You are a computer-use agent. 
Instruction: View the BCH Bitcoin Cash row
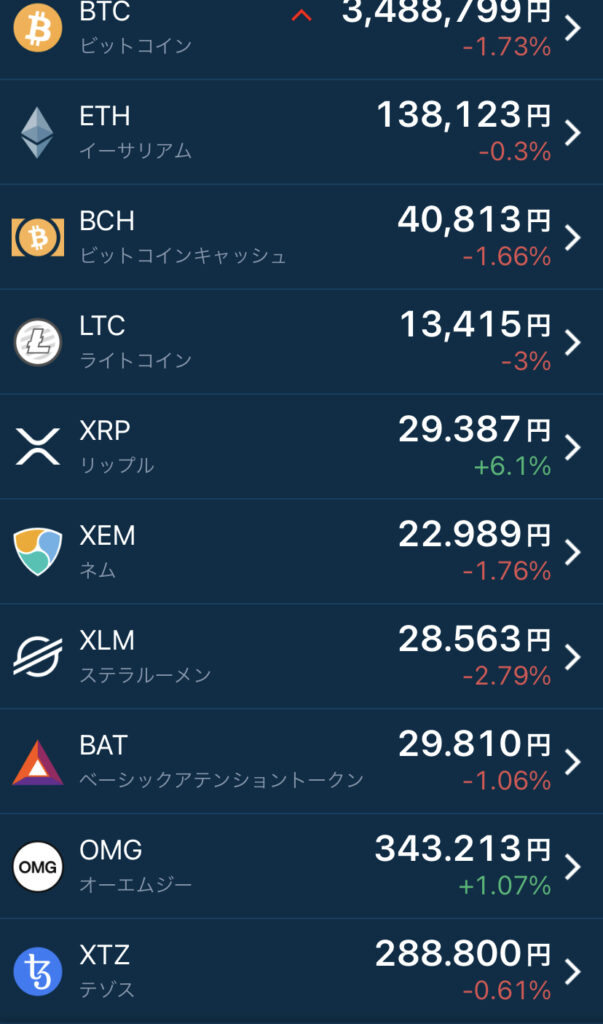tap(301, 237)
